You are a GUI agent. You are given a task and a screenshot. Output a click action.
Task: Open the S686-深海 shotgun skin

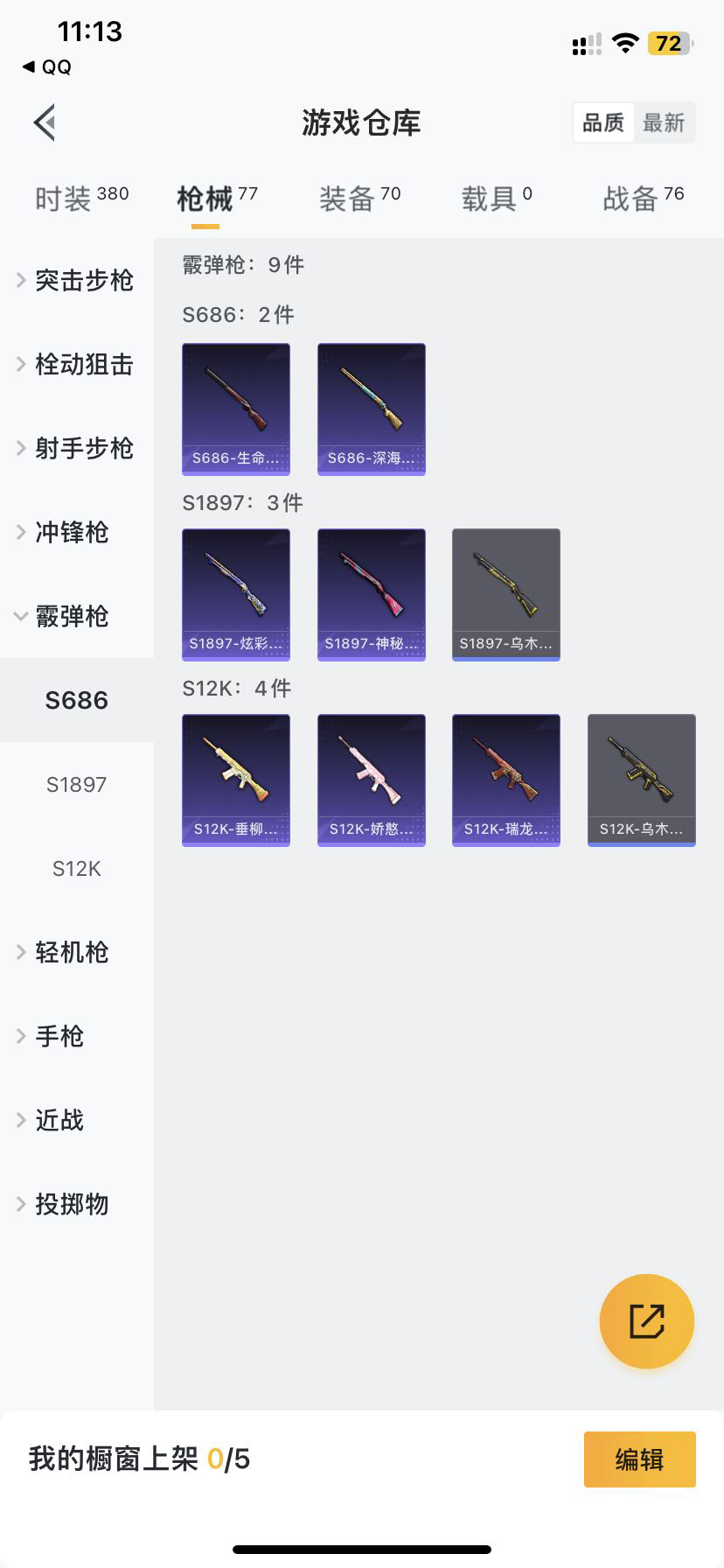coord(371,409)
